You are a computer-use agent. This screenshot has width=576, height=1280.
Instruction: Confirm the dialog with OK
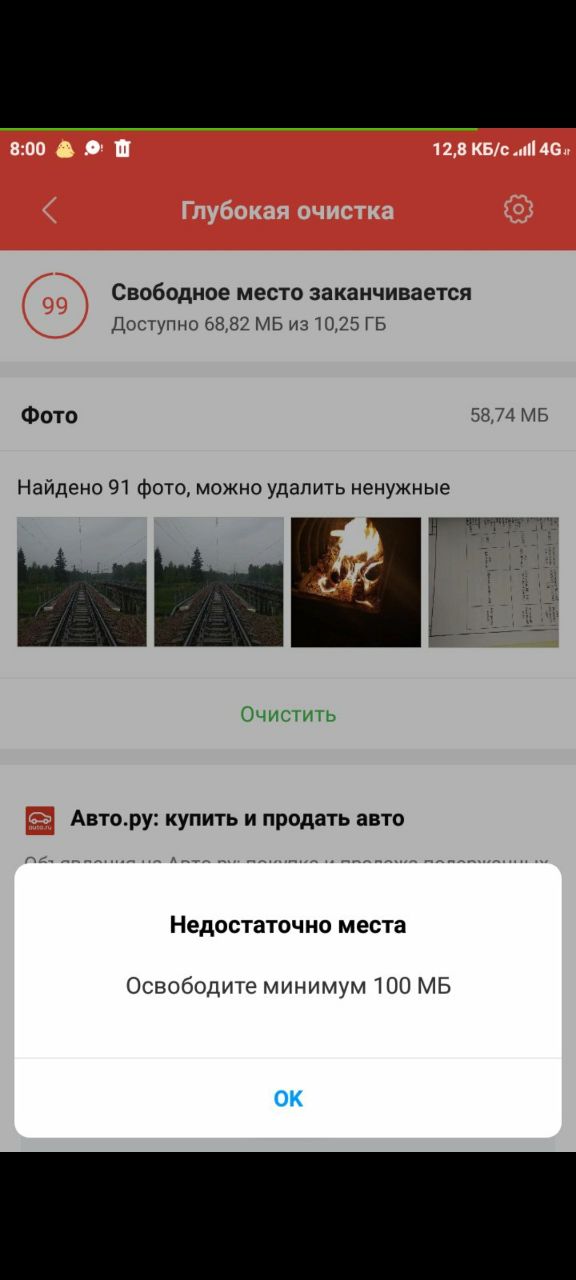[288, 1098]
